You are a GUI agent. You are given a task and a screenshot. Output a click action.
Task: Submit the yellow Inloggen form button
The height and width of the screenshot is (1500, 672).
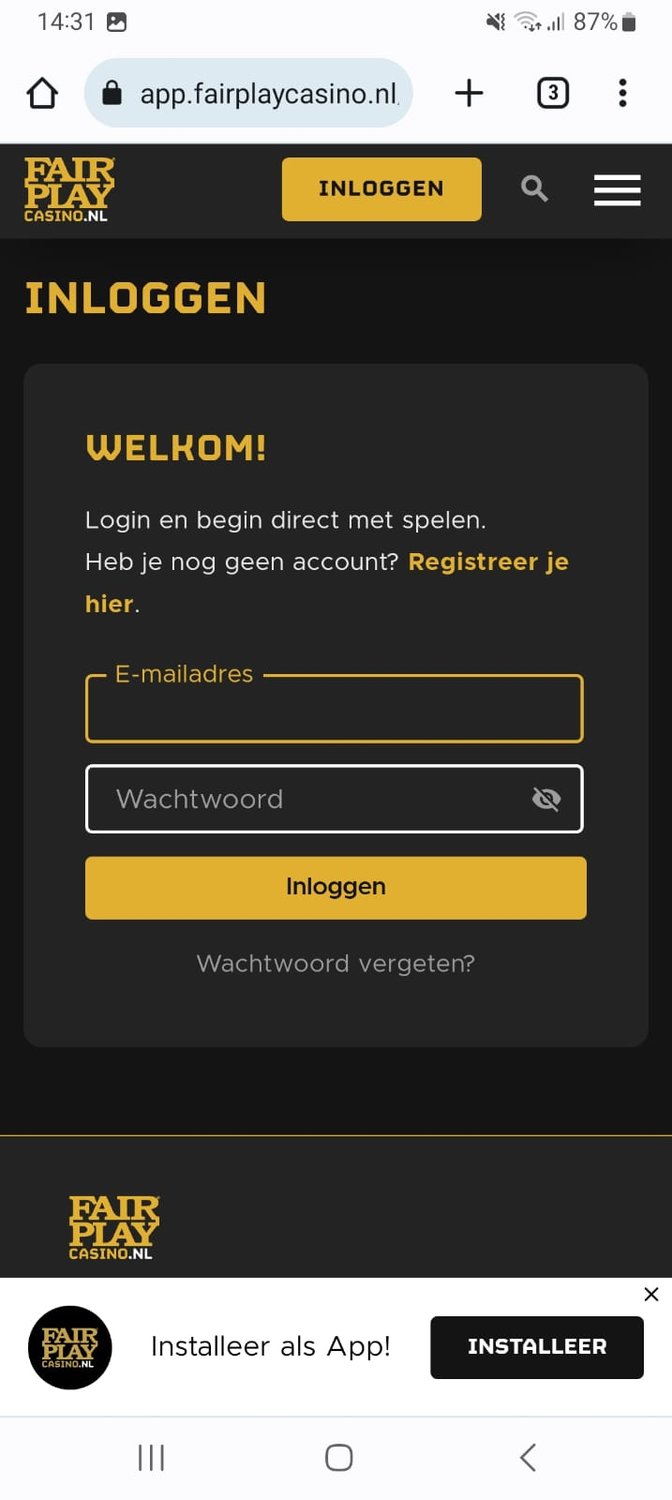(336, 887)
